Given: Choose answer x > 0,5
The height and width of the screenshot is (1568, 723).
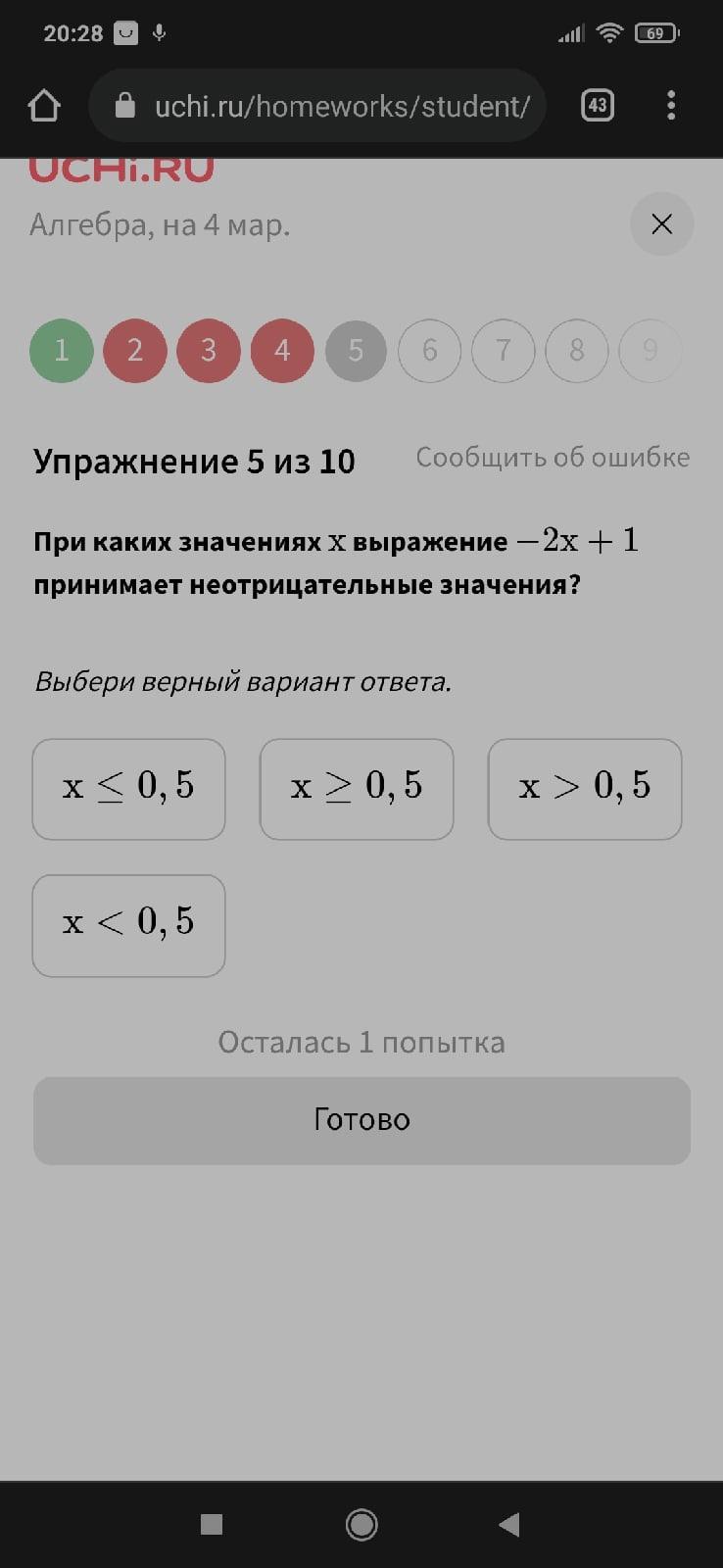Looking at the screenshot, I should pyautogui.click(x=585, y=789).
